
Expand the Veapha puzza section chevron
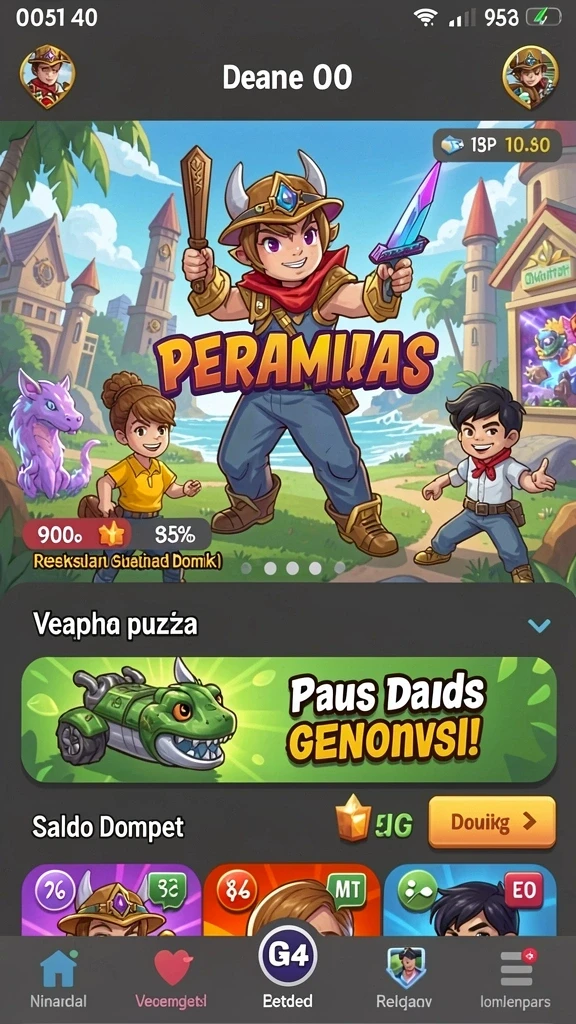tap(539, 626)
